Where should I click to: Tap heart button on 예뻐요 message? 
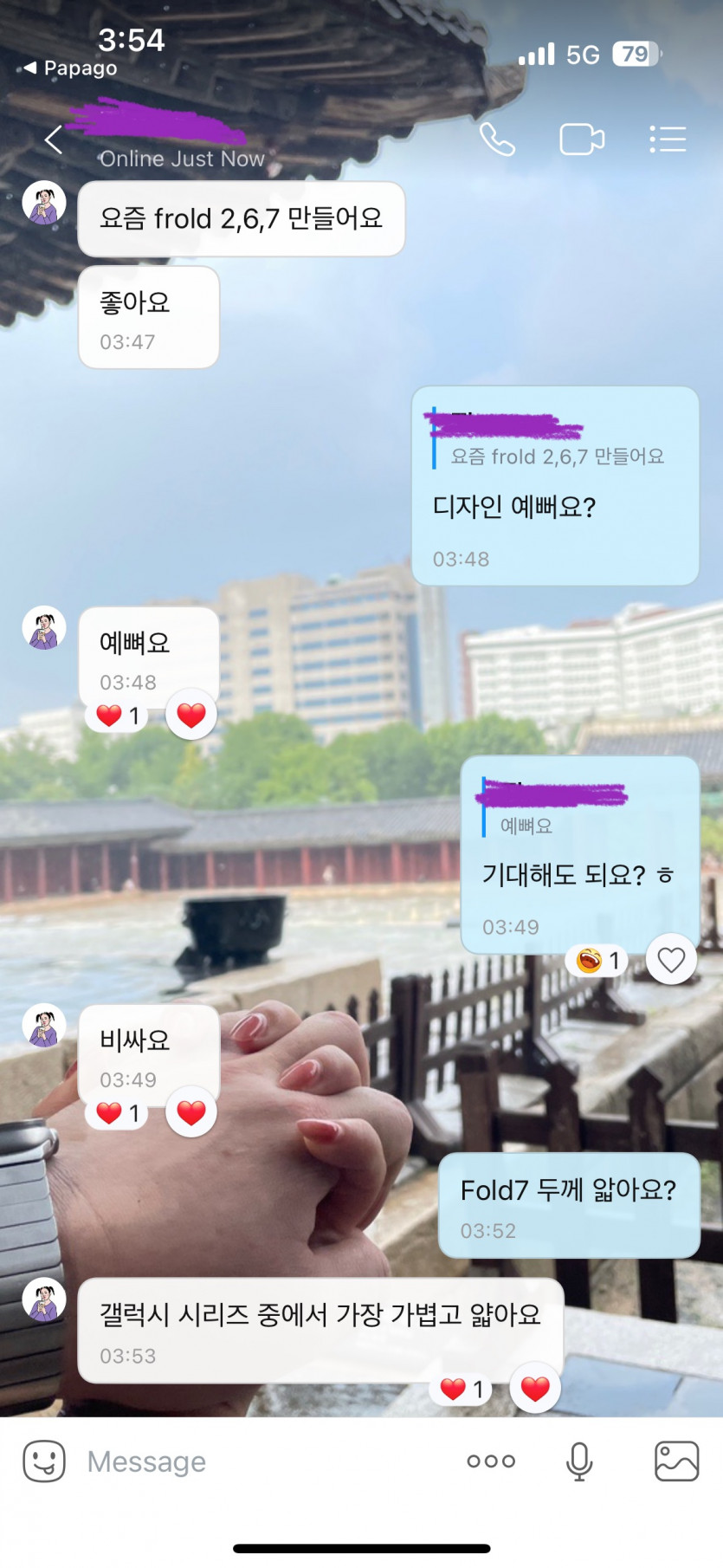coord(191,716)
